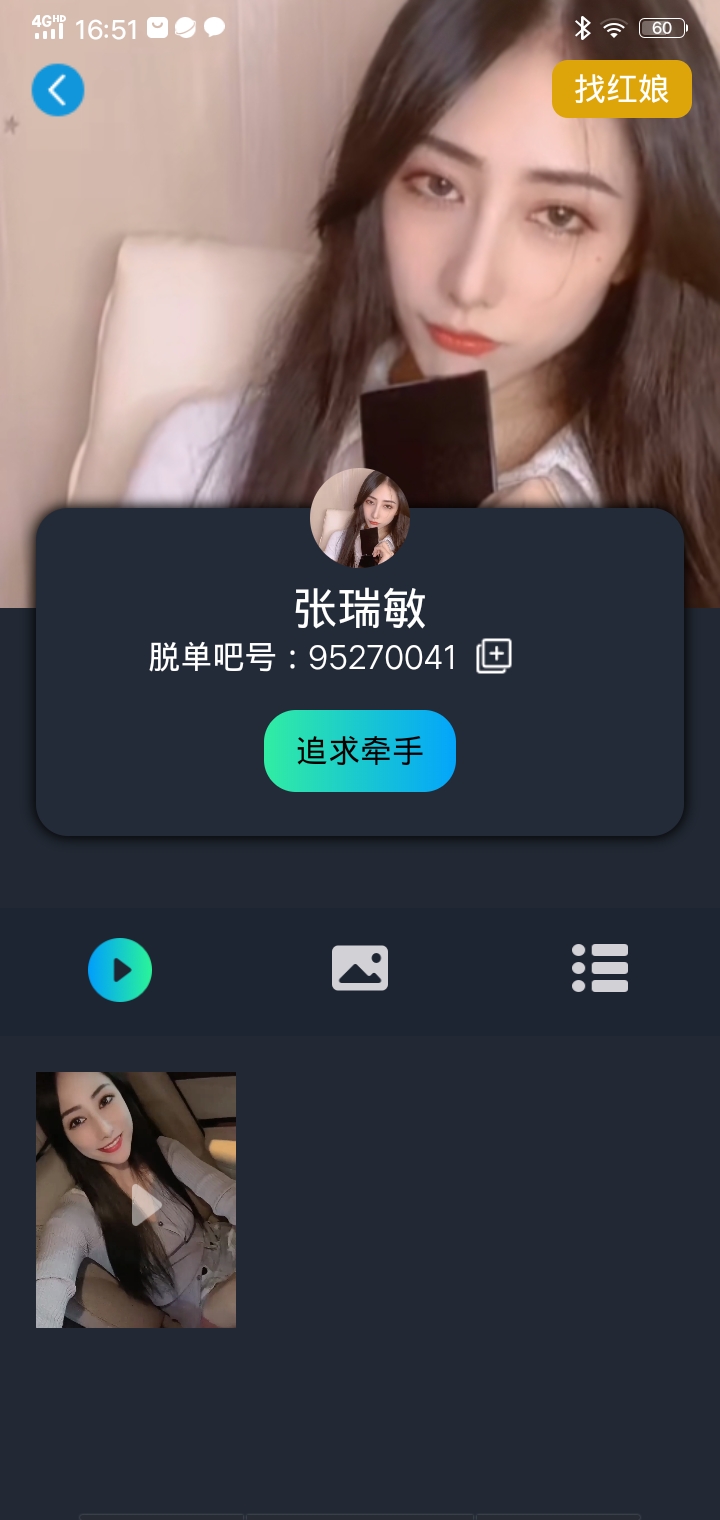Go back using the blue arrow
Screen dimensions: 720x1520
(x=58, y=91)
